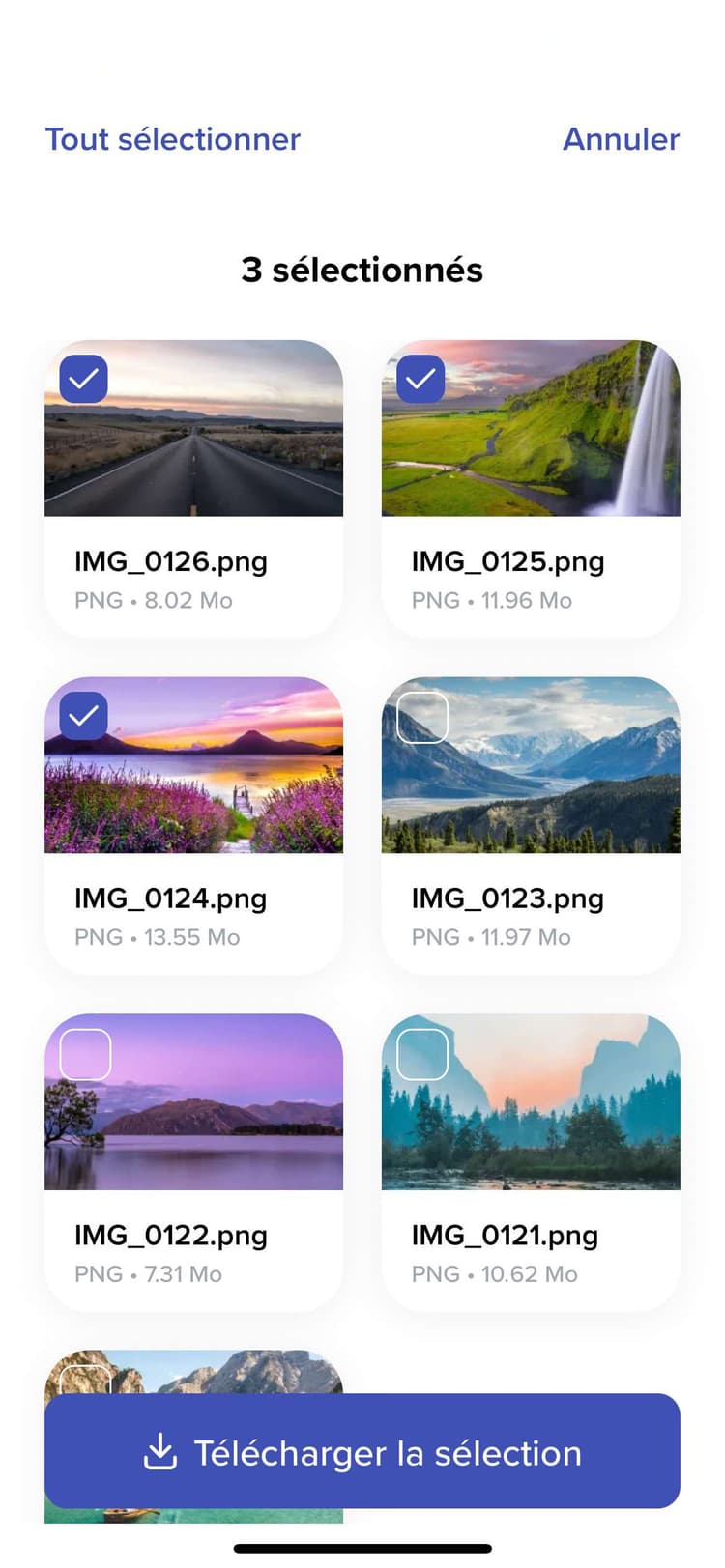Click Tout sélectionner to select all photos

click(172, 140)
